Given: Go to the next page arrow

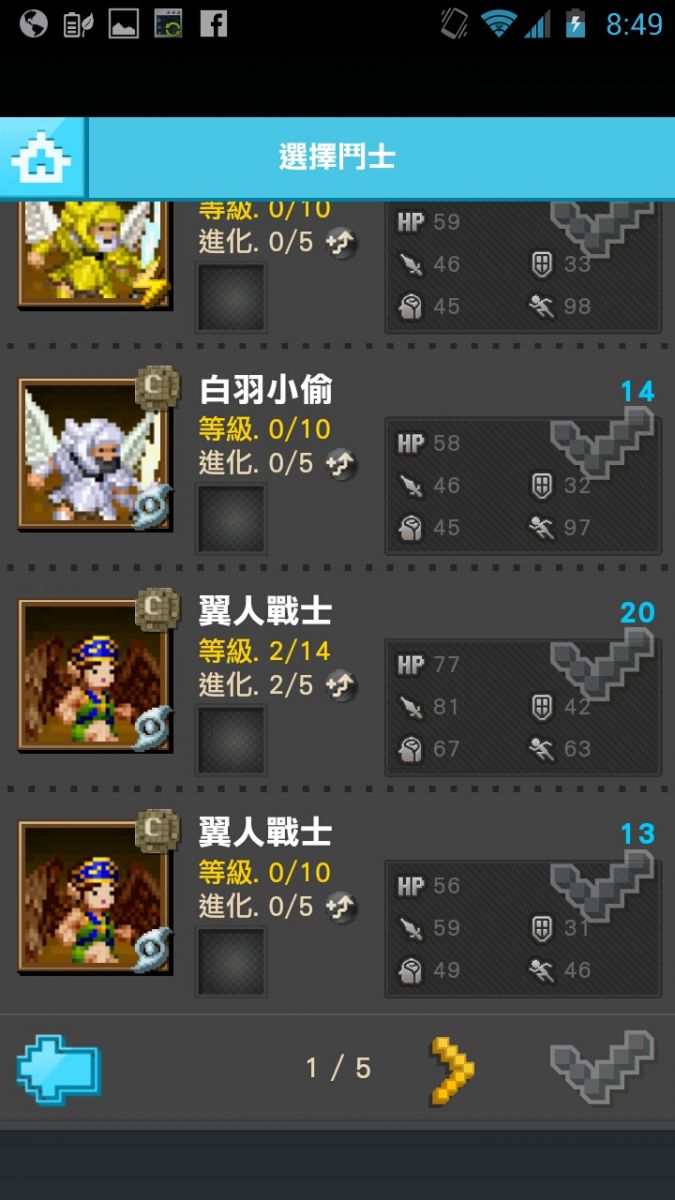Looking at the screenshot, I should [x=452, y=1069].
